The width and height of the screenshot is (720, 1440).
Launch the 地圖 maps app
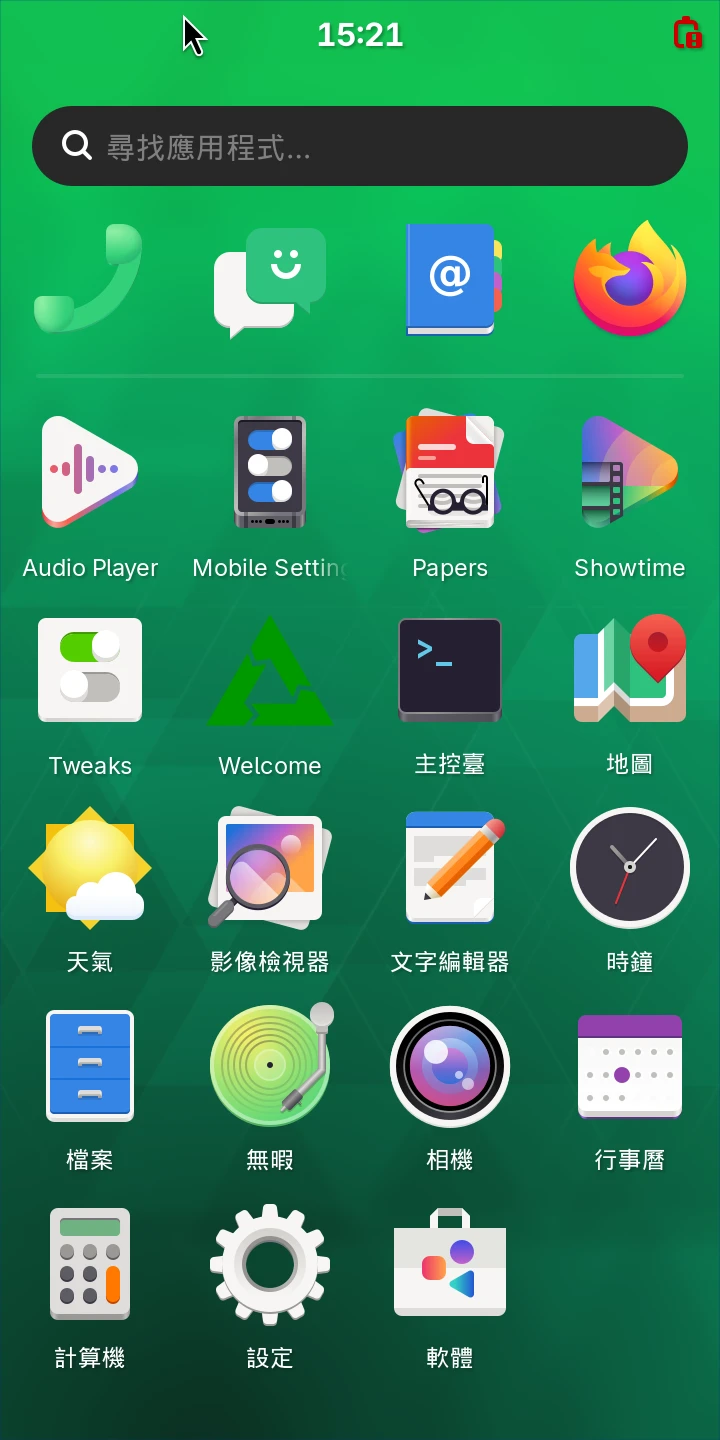point(630,670)
